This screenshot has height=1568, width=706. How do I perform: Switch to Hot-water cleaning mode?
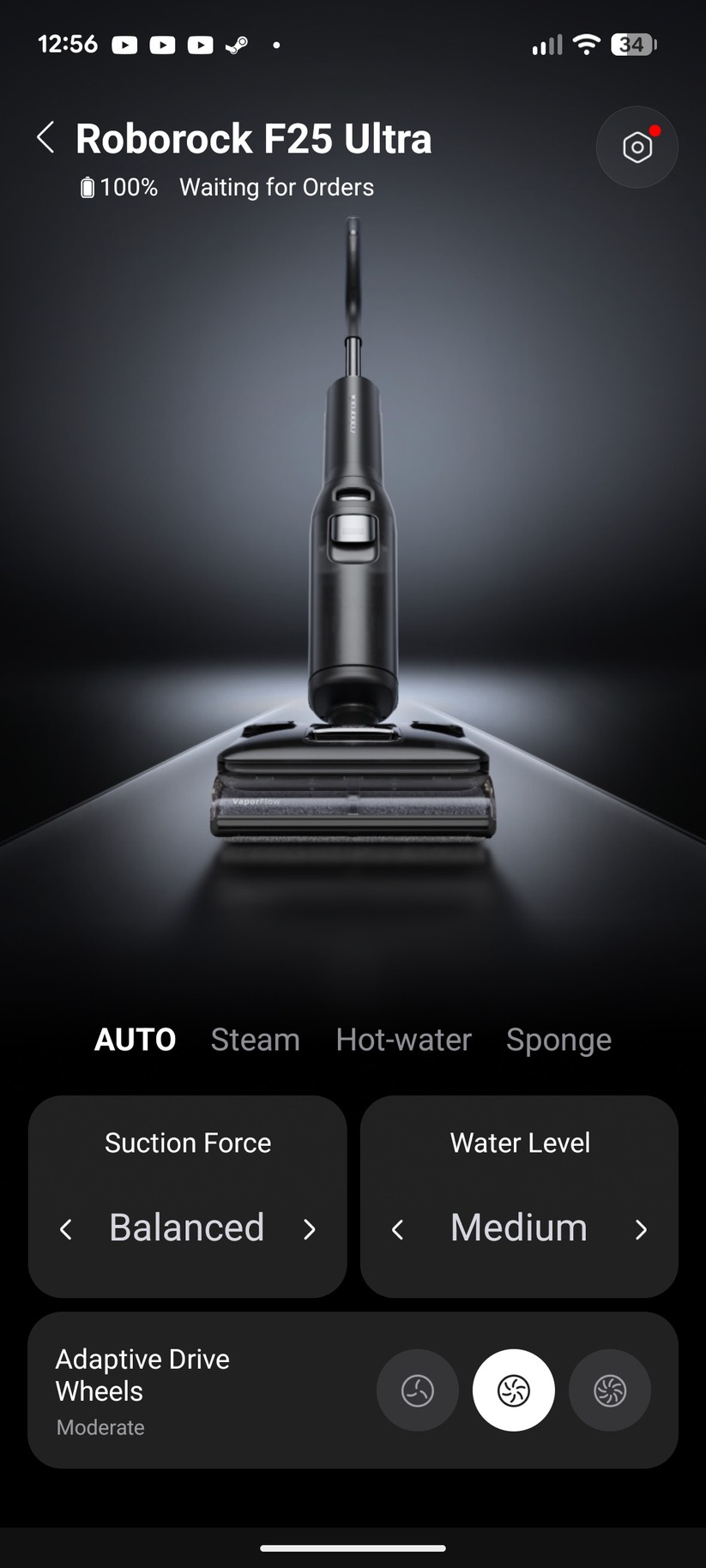click(x=403, y=1039)
